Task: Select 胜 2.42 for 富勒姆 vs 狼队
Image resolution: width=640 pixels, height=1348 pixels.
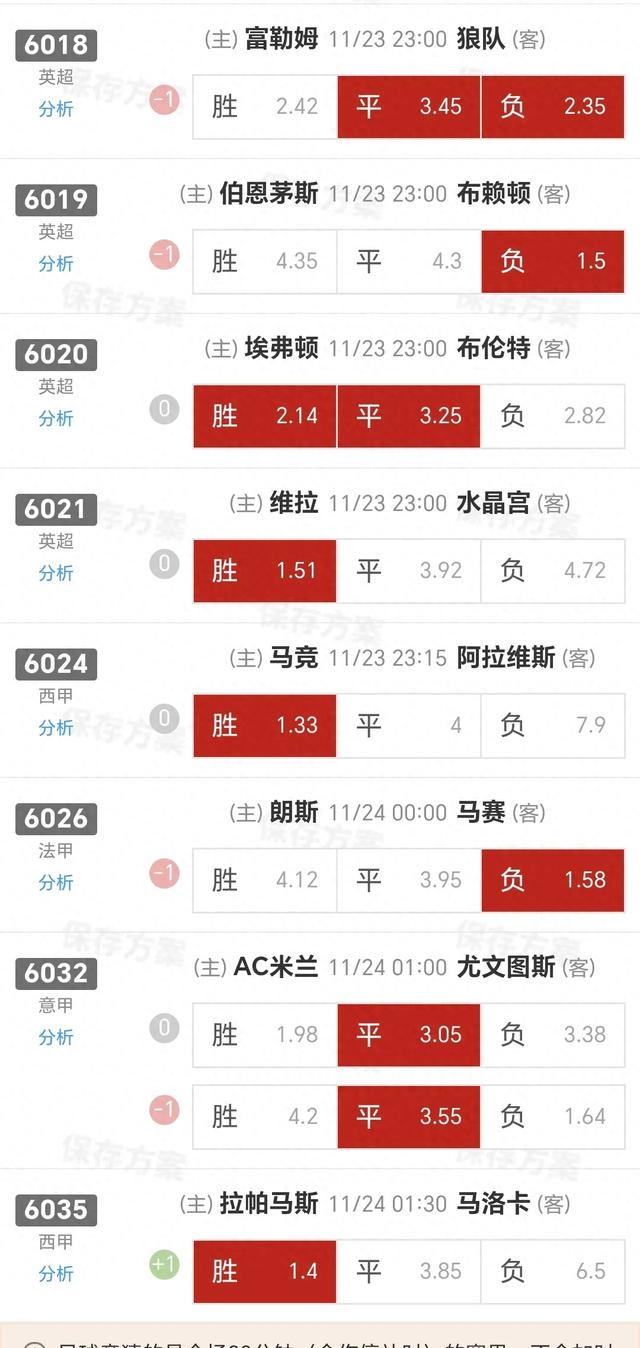Action: point(264,106)
